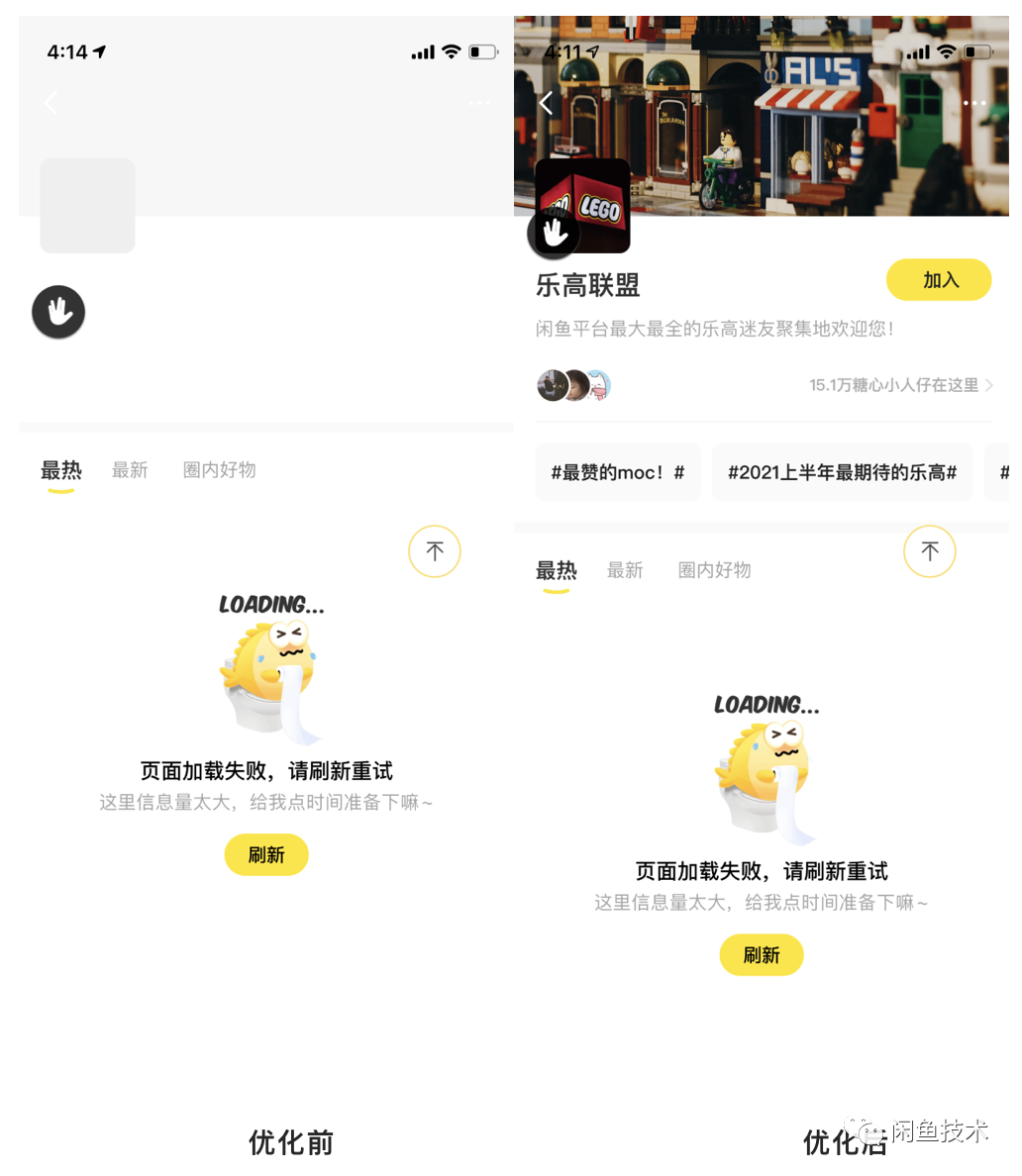The image size is (1022, 1176).
Task: Tap the battery indicator on the right screen
Action: (976, 51)
